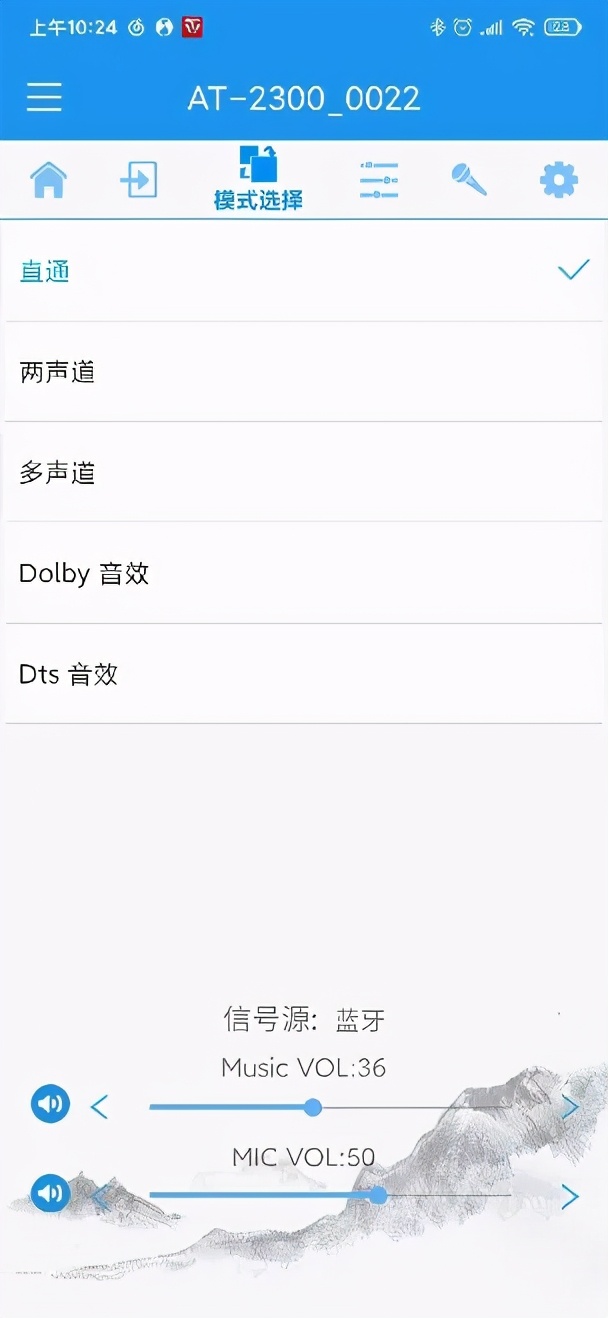This screenshot has height=1318, width=608.
Task: Open the equalizer sliders tab
Action: 379,181
